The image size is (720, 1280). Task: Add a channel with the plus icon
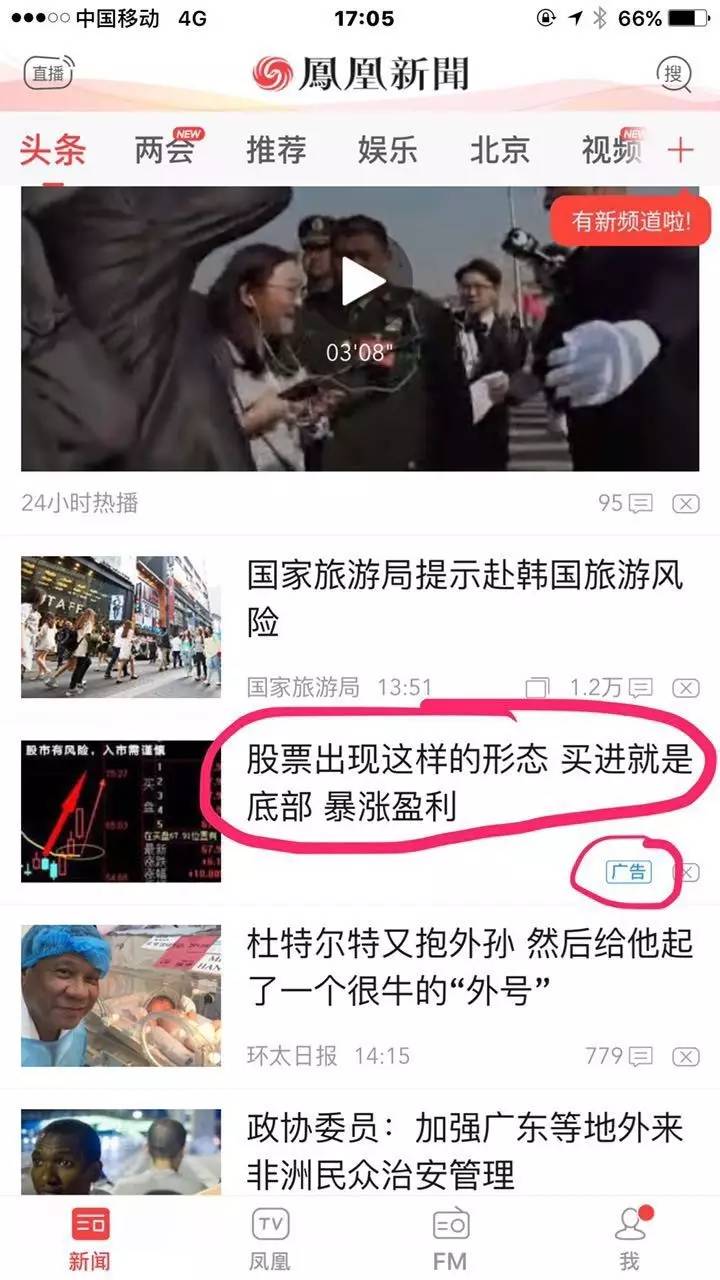coord(680,151)
